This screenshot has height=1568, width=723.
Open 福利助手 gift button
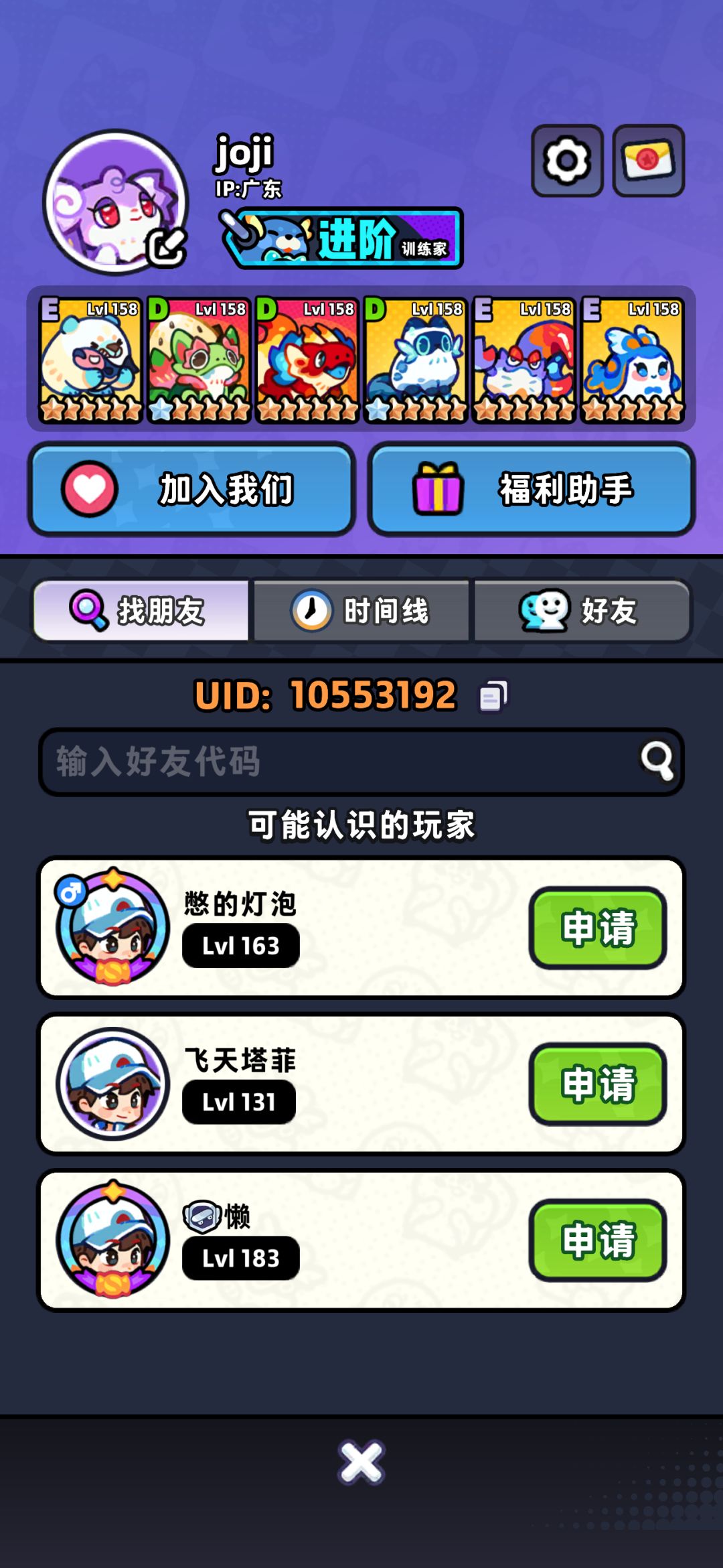coord(532,489)
